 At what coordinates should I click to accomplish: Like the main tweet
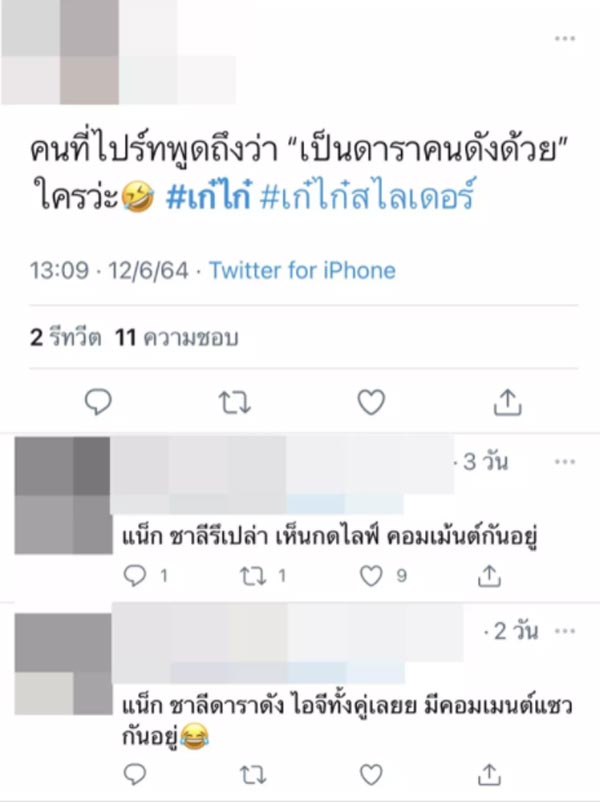point(372,402)
